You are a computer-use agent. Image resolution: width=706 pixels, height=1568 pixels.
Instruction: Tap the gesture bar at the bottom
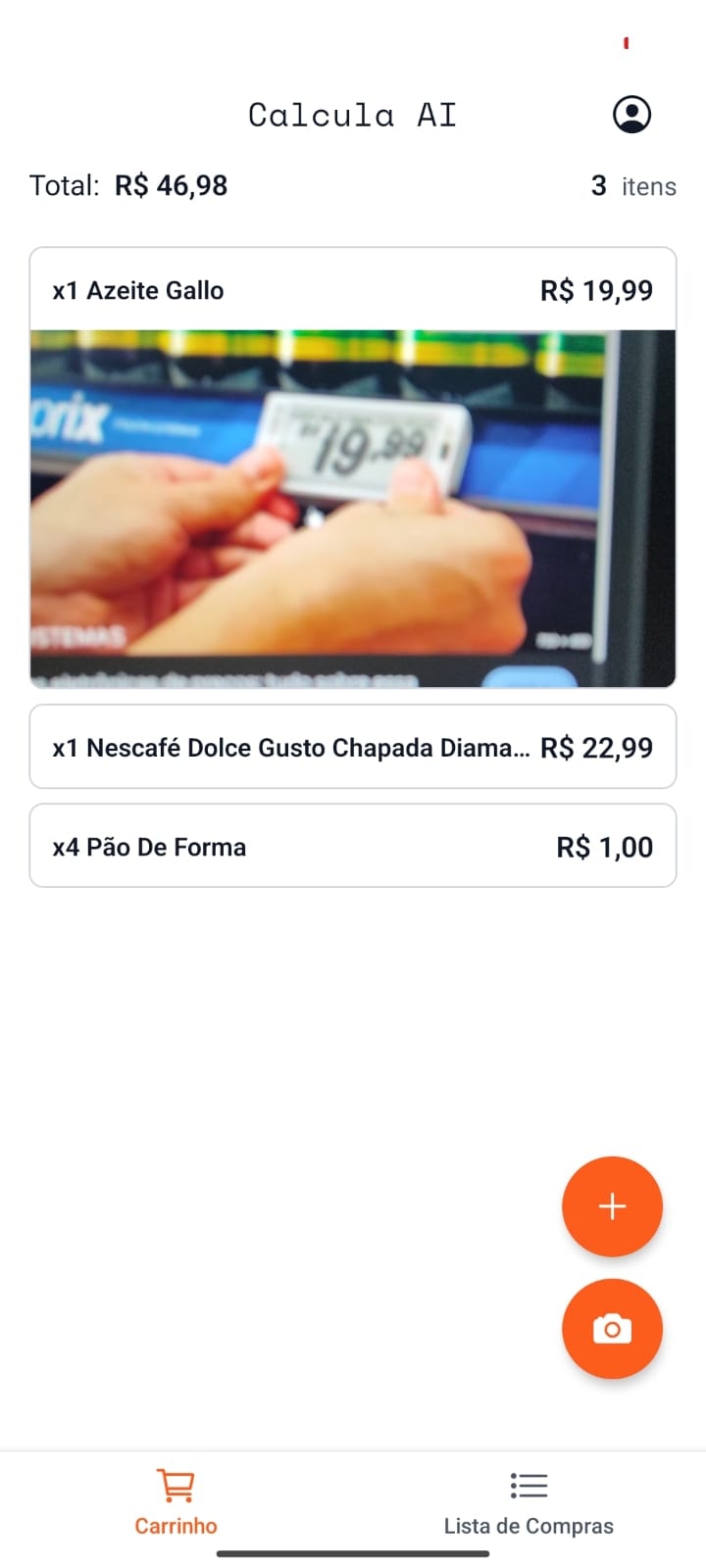(x=352, y=1551)
